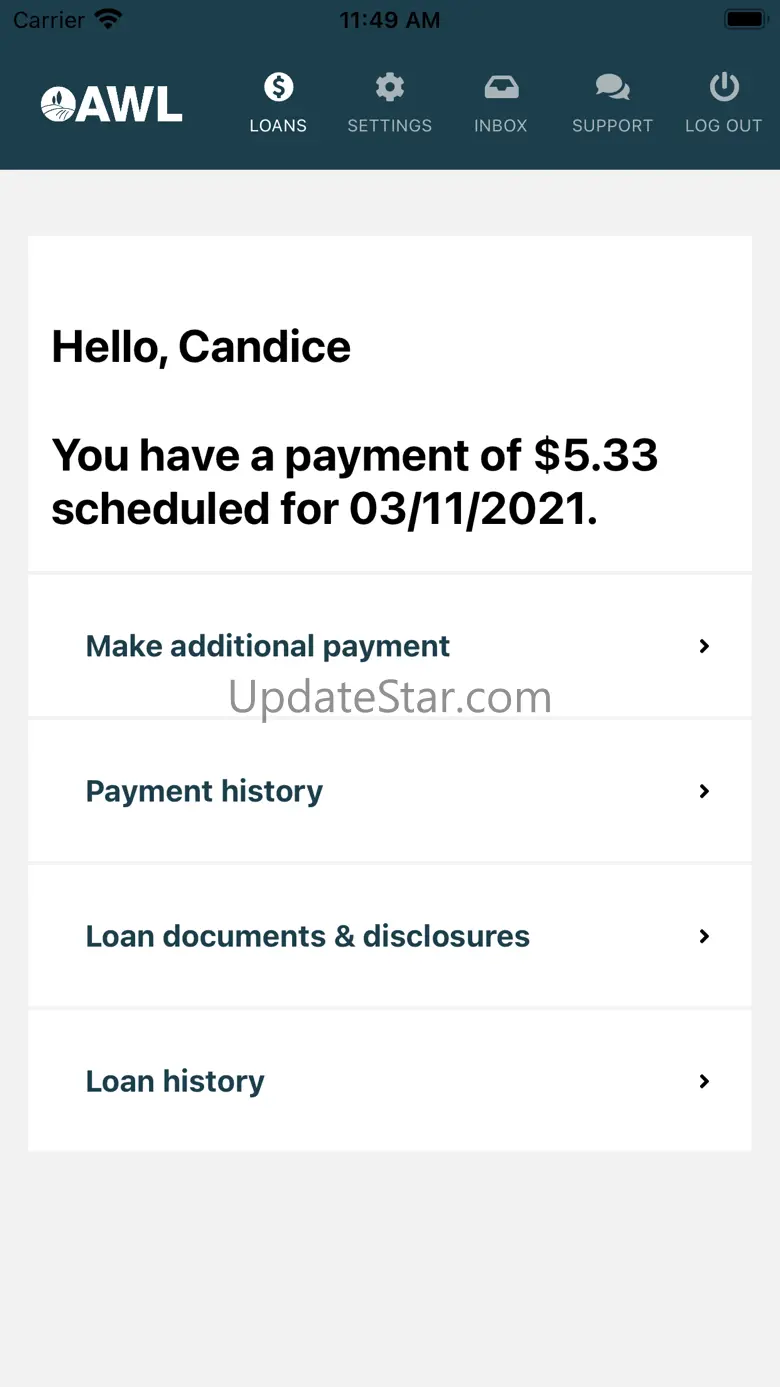The image size is (780, 1387).
Task: Open Make additional payment
Action: (x=390, y=646)
